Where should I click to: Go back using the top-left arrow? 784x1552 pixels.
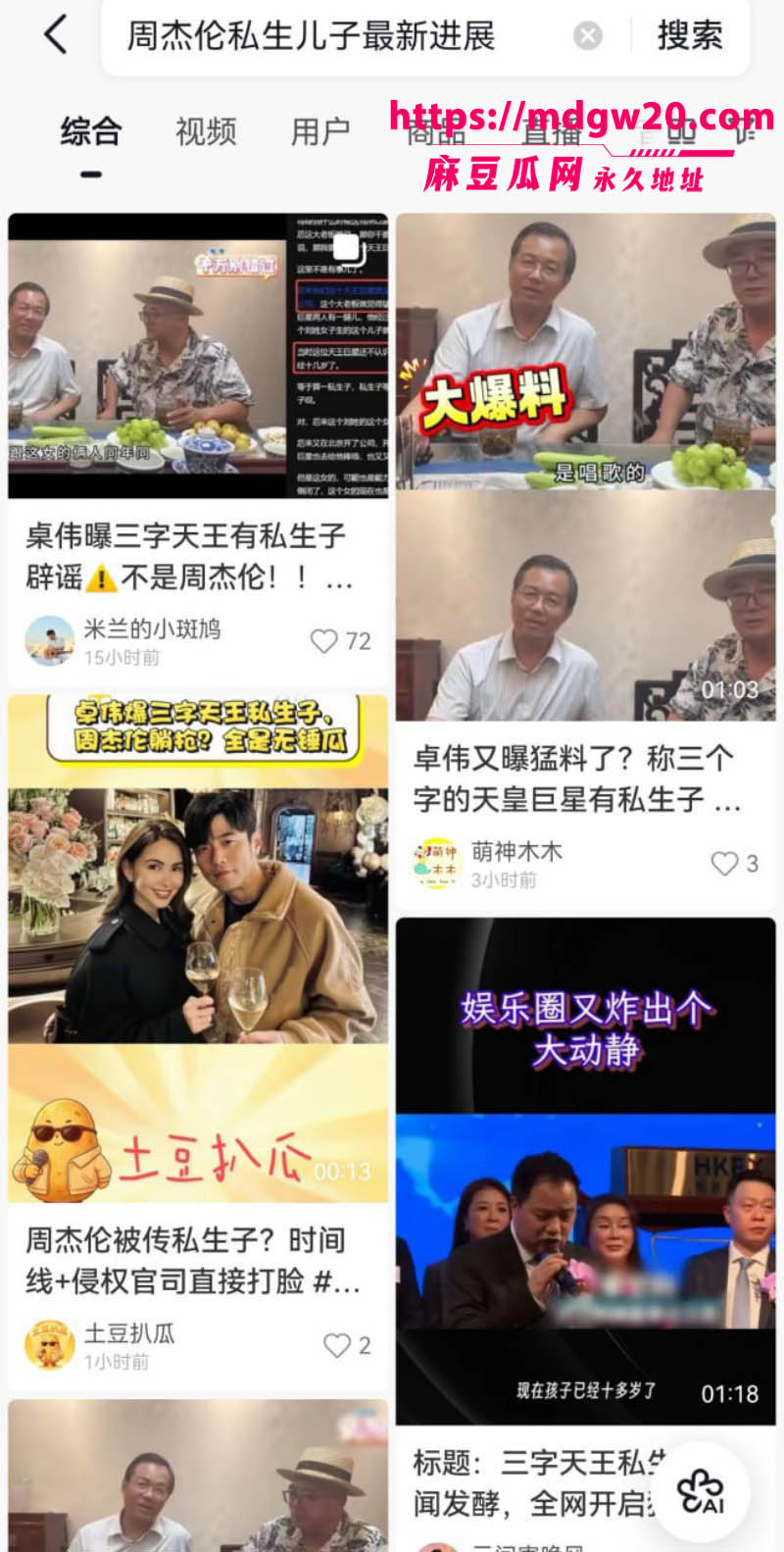click(x=56, y=35)
